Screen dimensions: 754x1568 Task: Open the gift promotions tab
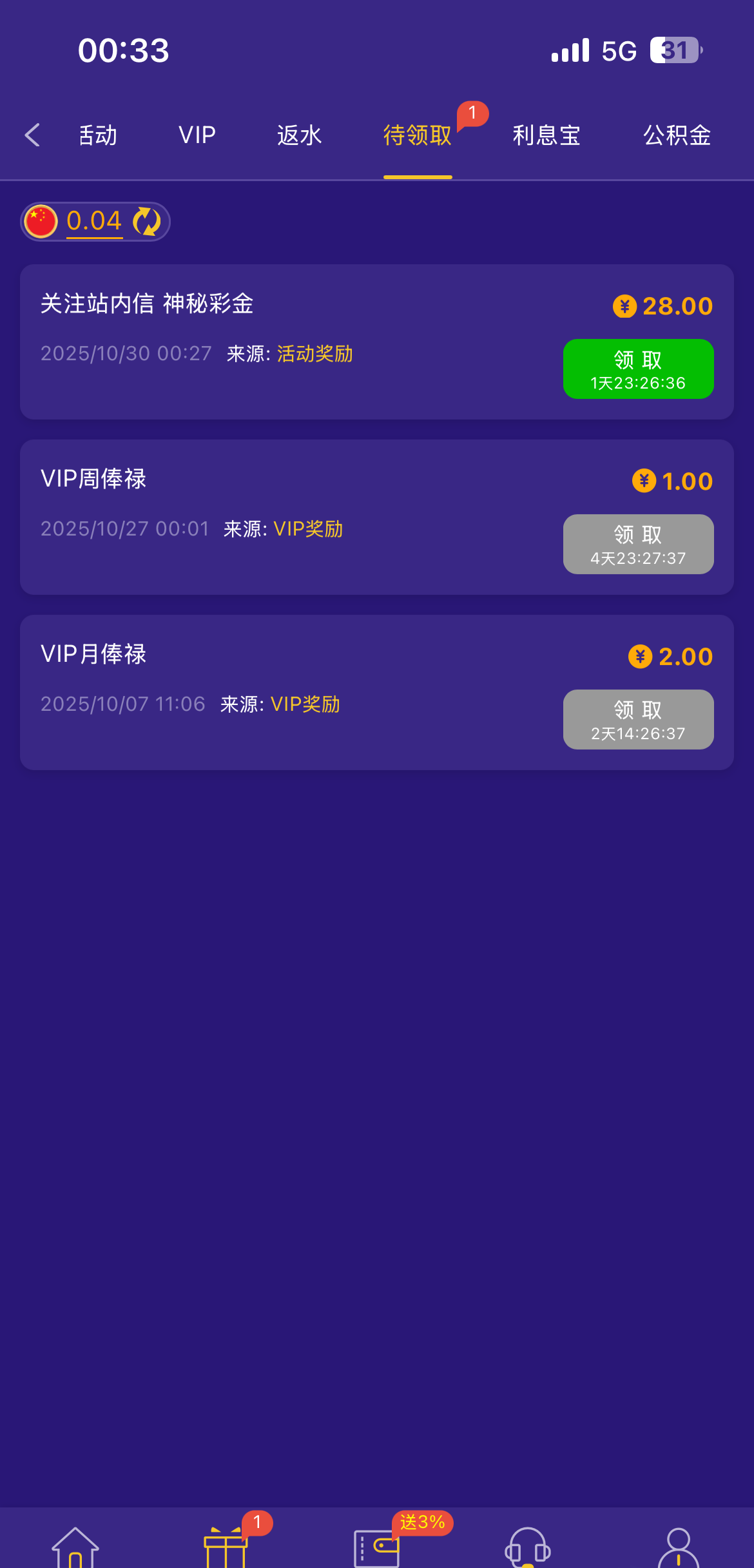coord(226,1547)
